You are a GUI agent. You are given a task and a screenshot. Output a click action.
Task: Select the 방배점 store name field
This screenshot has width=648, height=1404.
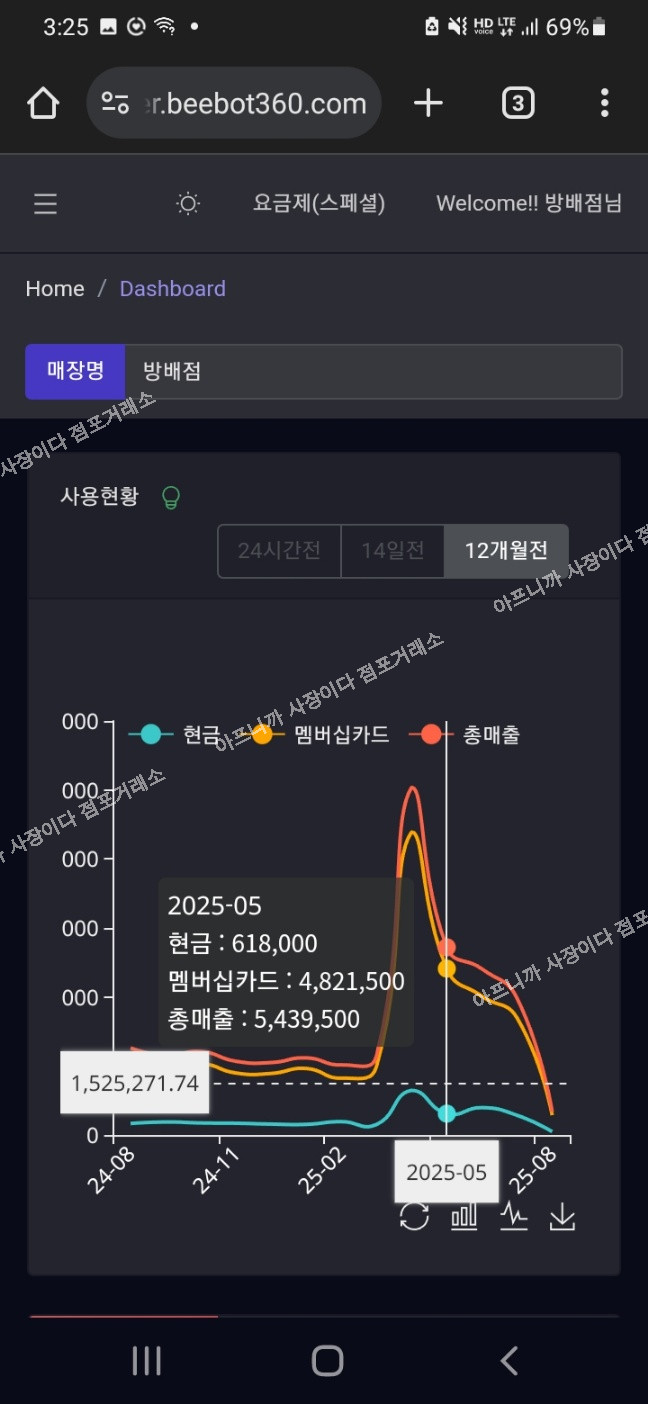click(370, 372)
